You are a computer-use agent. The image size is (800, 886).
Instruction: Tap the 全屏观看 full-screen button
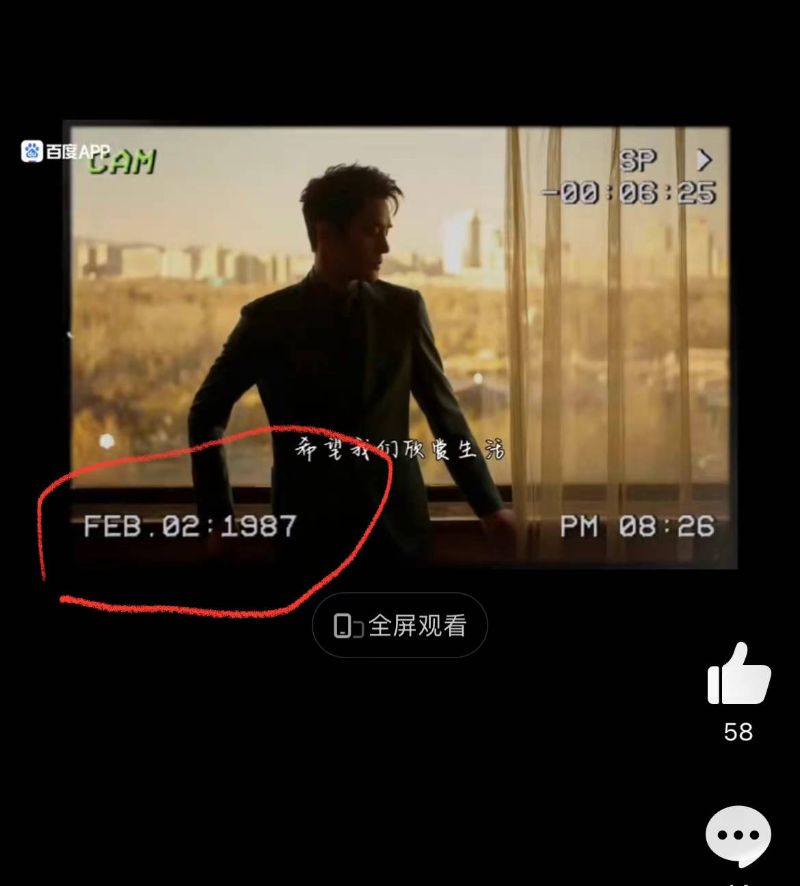click(x=400, y=626)
